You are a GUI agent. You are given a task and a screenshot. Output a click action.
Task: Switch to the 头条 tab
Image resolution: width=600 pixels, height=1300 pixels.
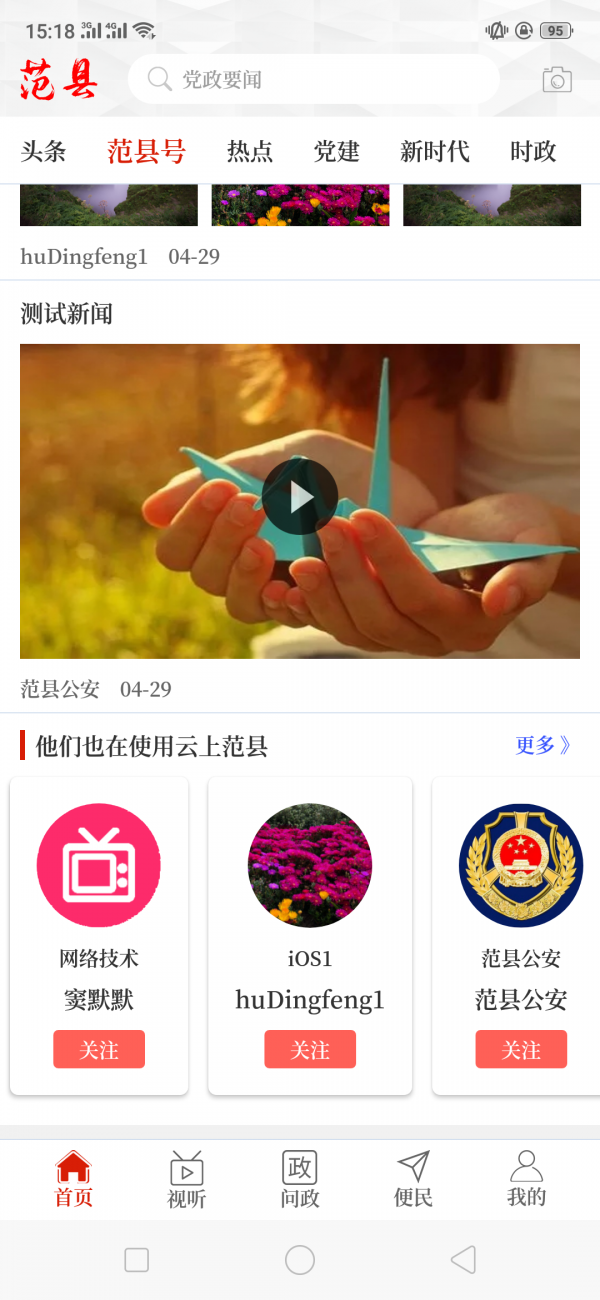pyautogui.click(x=43, y=152)
